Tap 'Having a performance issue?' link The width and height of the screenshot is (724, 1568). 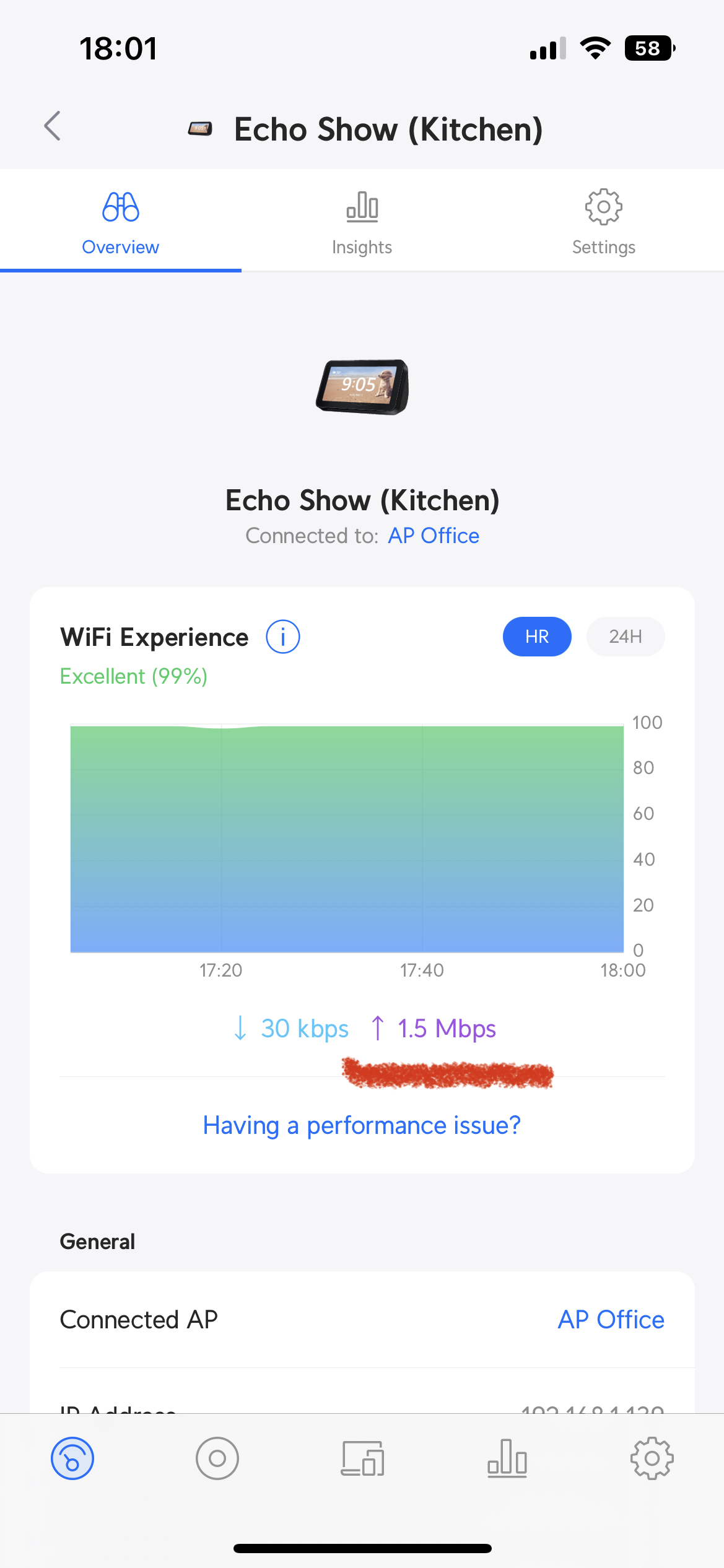point(362,1125)
